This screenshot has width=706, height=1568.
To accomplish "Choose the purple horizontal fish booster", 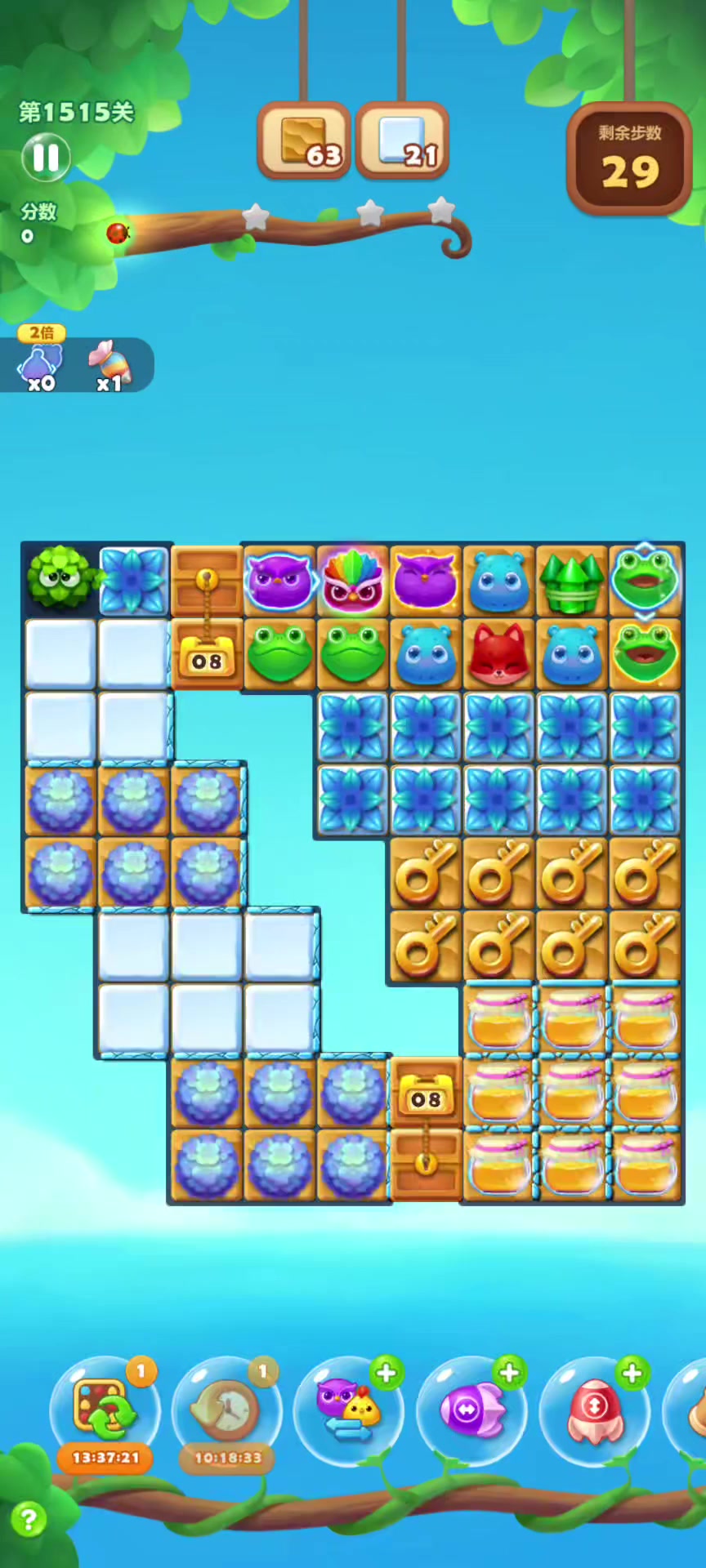I will point(471,1410).
